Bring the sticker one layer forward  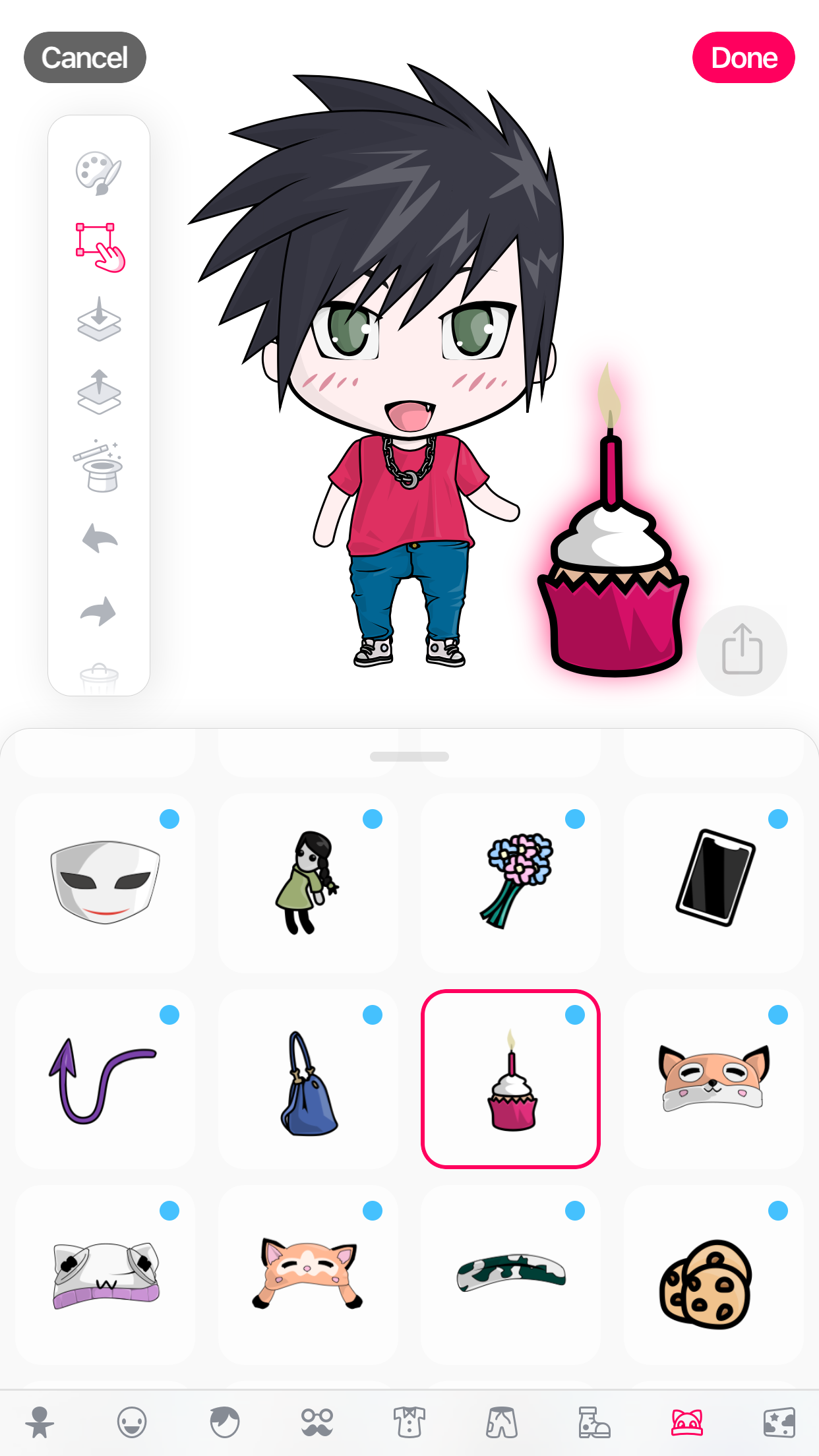(100, 392)
